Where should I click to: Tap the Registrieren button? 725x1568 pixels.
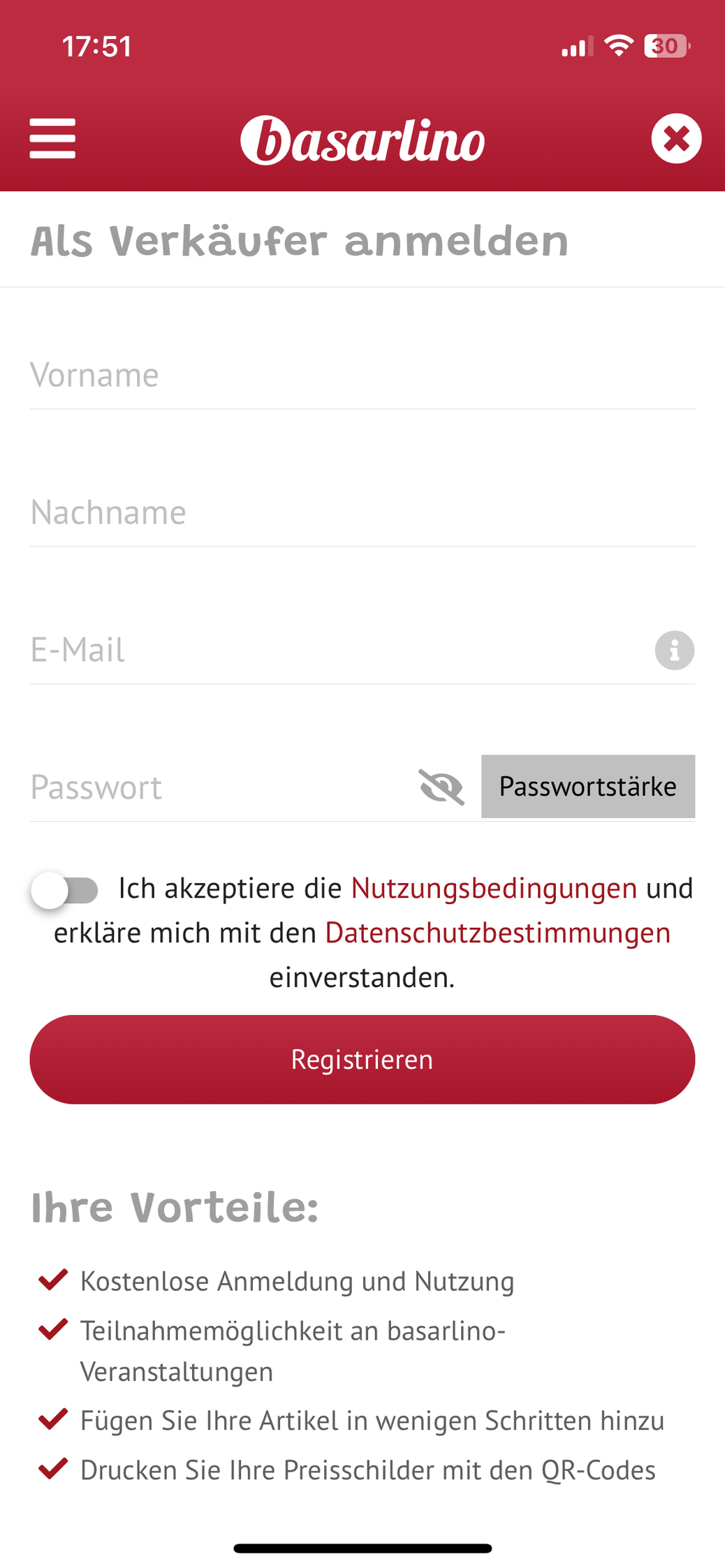click(x=362, y=1059)
